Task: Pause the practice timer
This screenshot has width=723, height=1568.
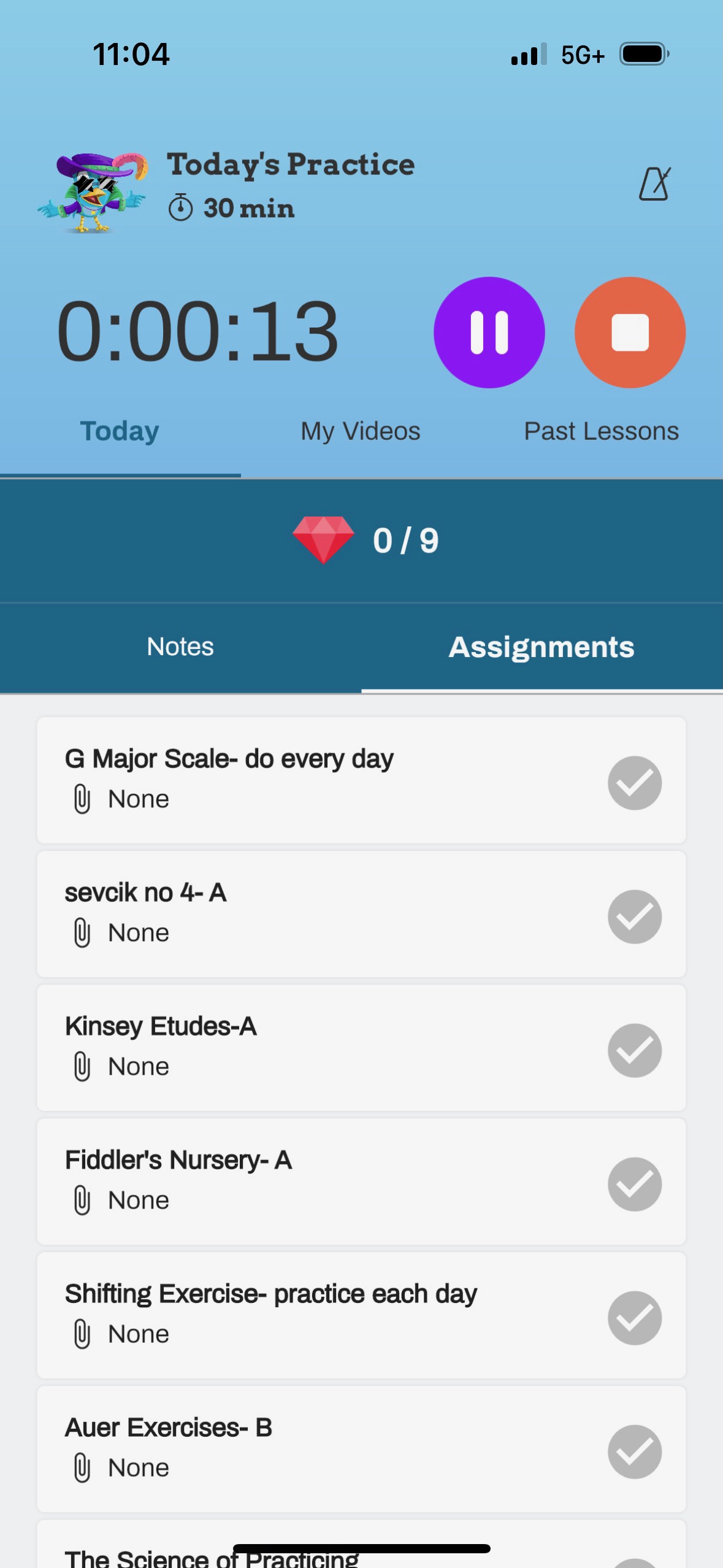Action: point(489,332)
